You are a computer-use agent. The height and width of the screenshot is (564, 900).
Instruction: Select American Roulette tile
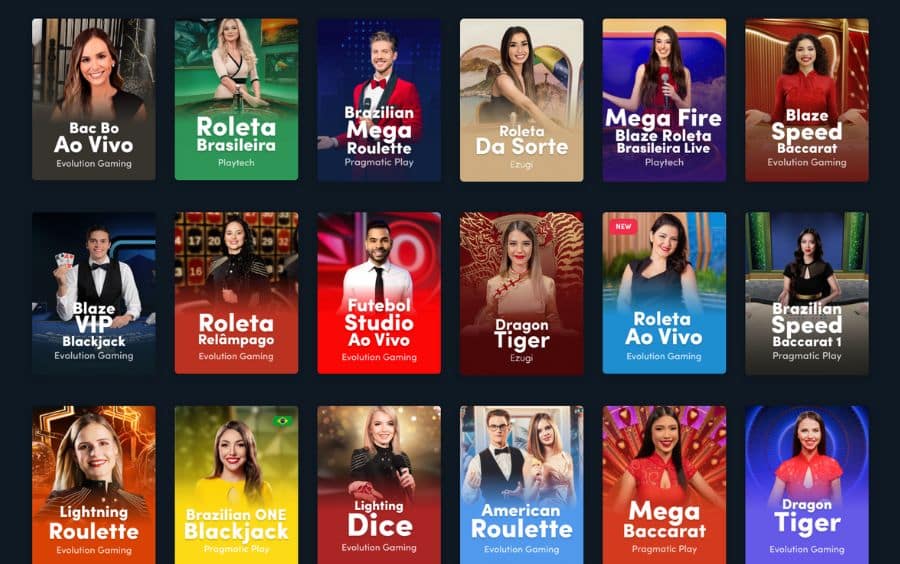pos(521,485)
